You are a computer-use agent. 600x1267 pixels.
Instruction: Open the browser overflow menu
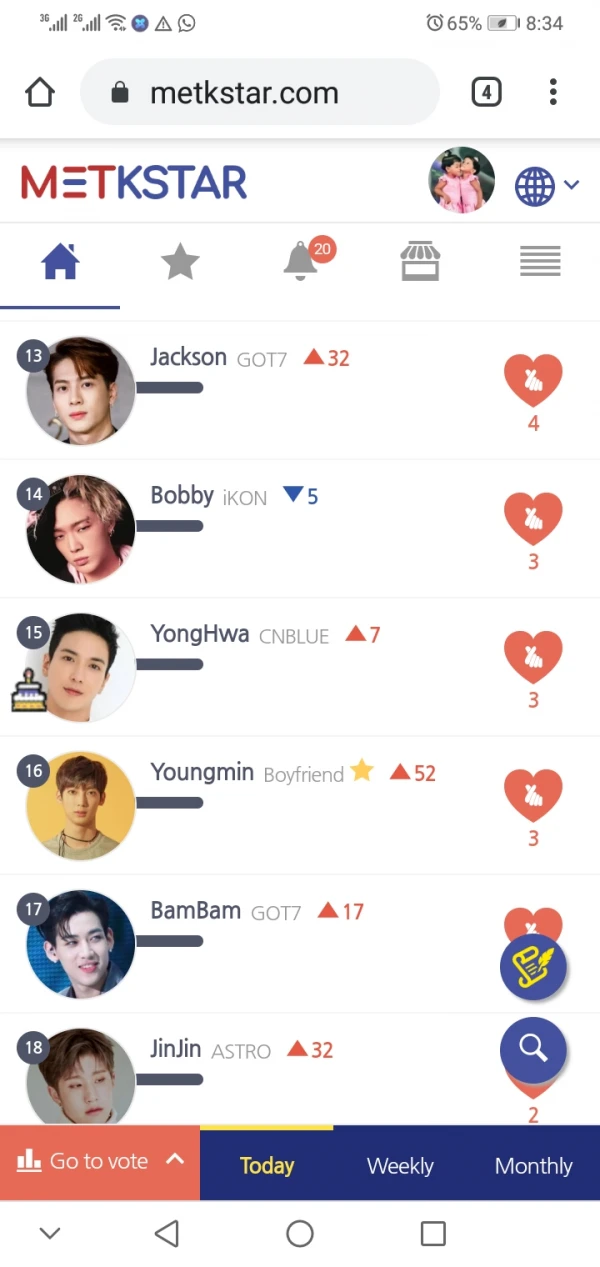pos(553,93)
